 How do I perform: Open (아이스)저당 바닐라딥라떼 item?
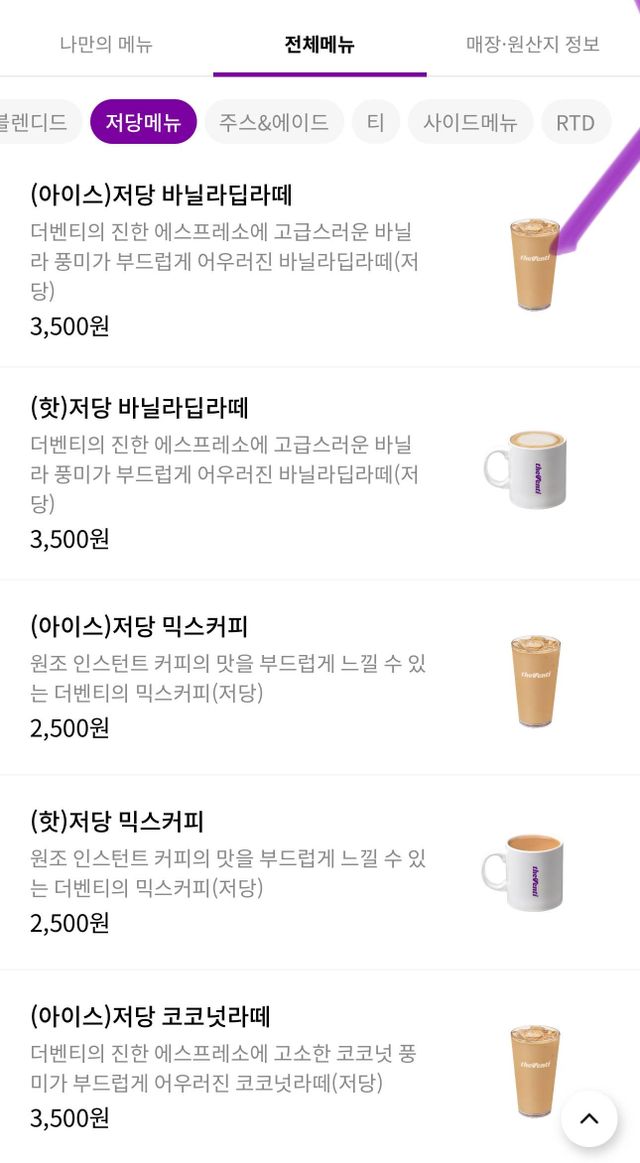230,262
